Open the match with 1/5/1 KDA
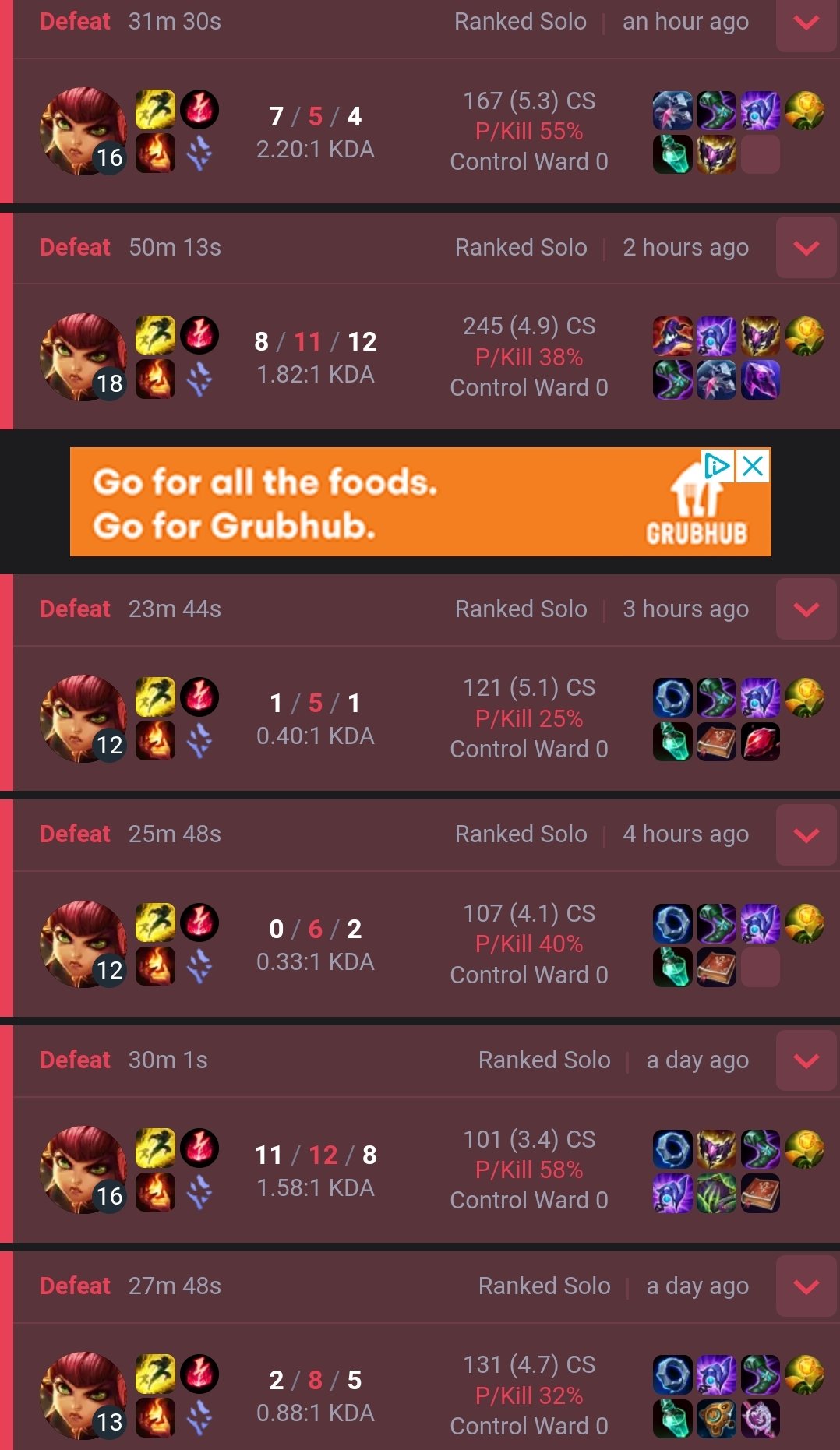The height and width of the screenshot is (1450, 840). (316, 718)
